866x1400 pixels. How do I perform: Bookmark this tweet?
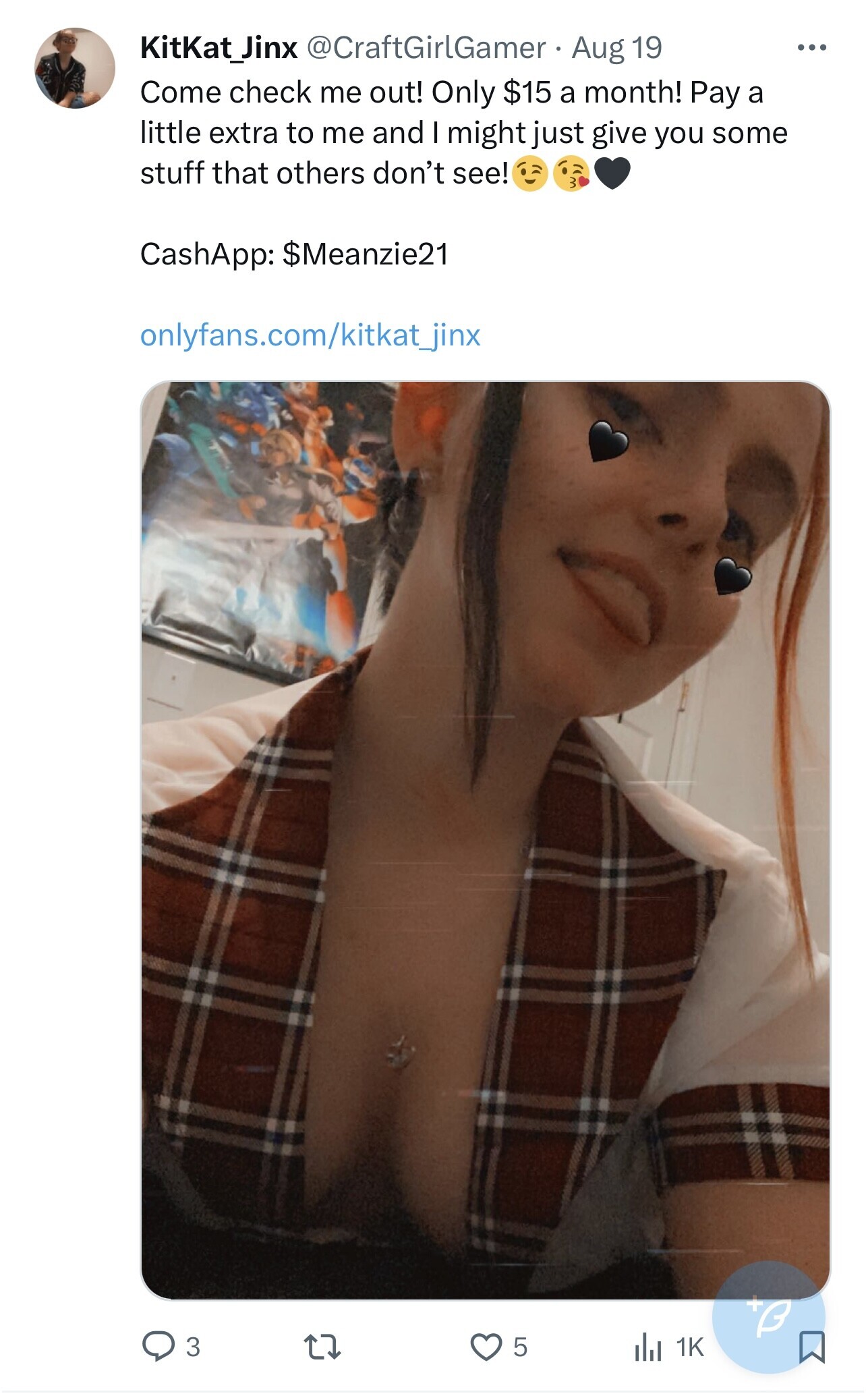pyautogui.click(x=811, y=1347)
